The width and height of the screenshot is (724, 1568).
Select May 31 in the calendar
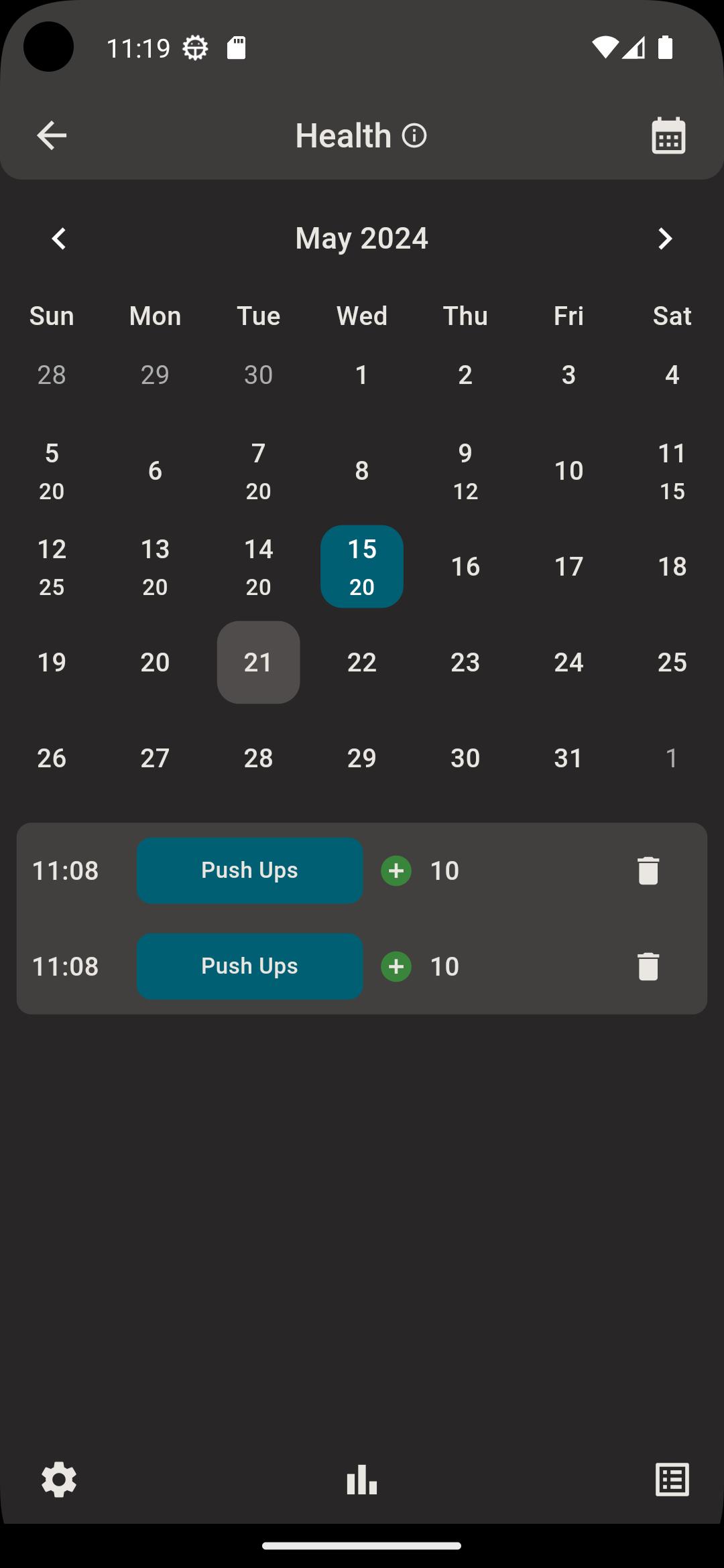coord(568,758)
